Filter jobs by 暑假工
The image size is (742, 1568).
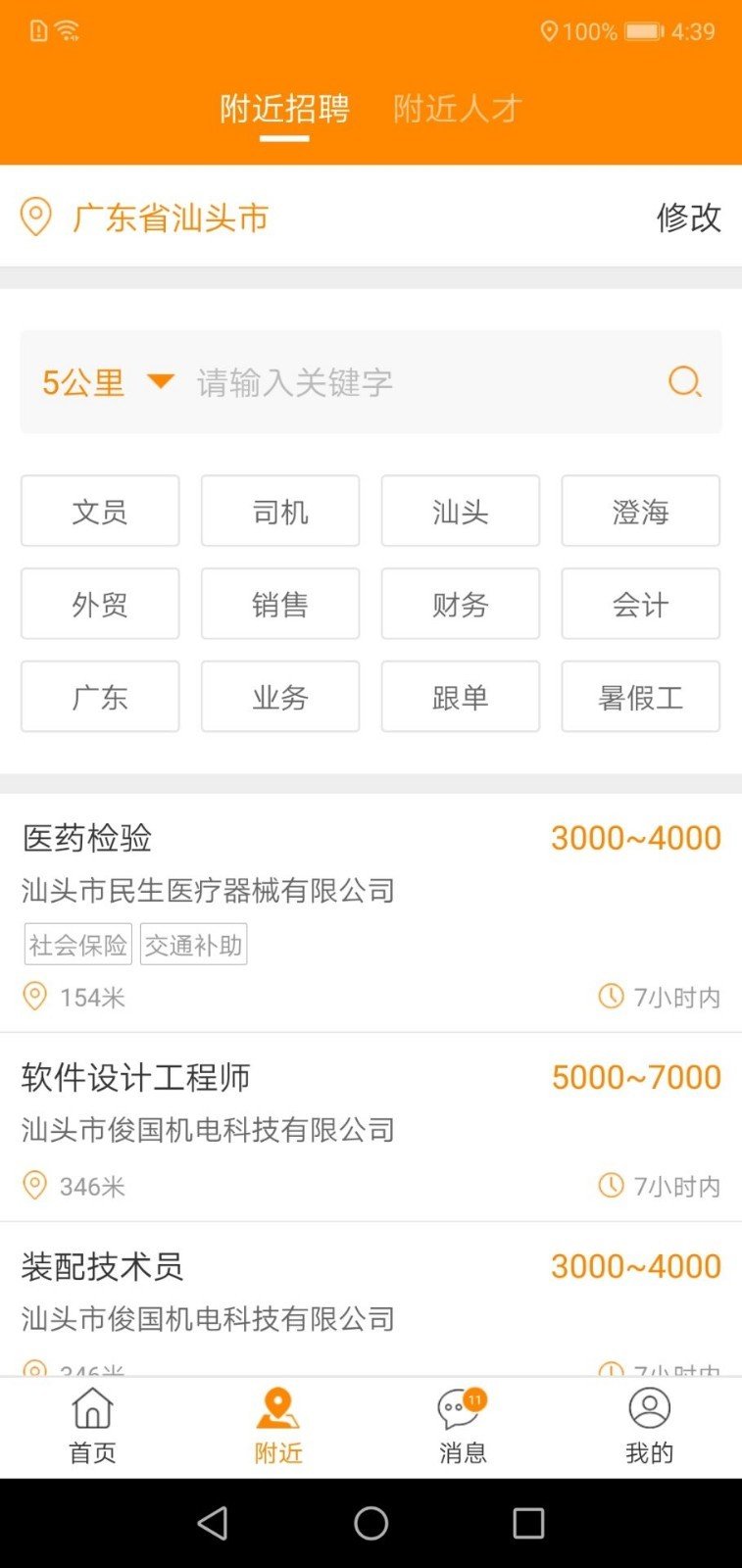click(640, 697)
